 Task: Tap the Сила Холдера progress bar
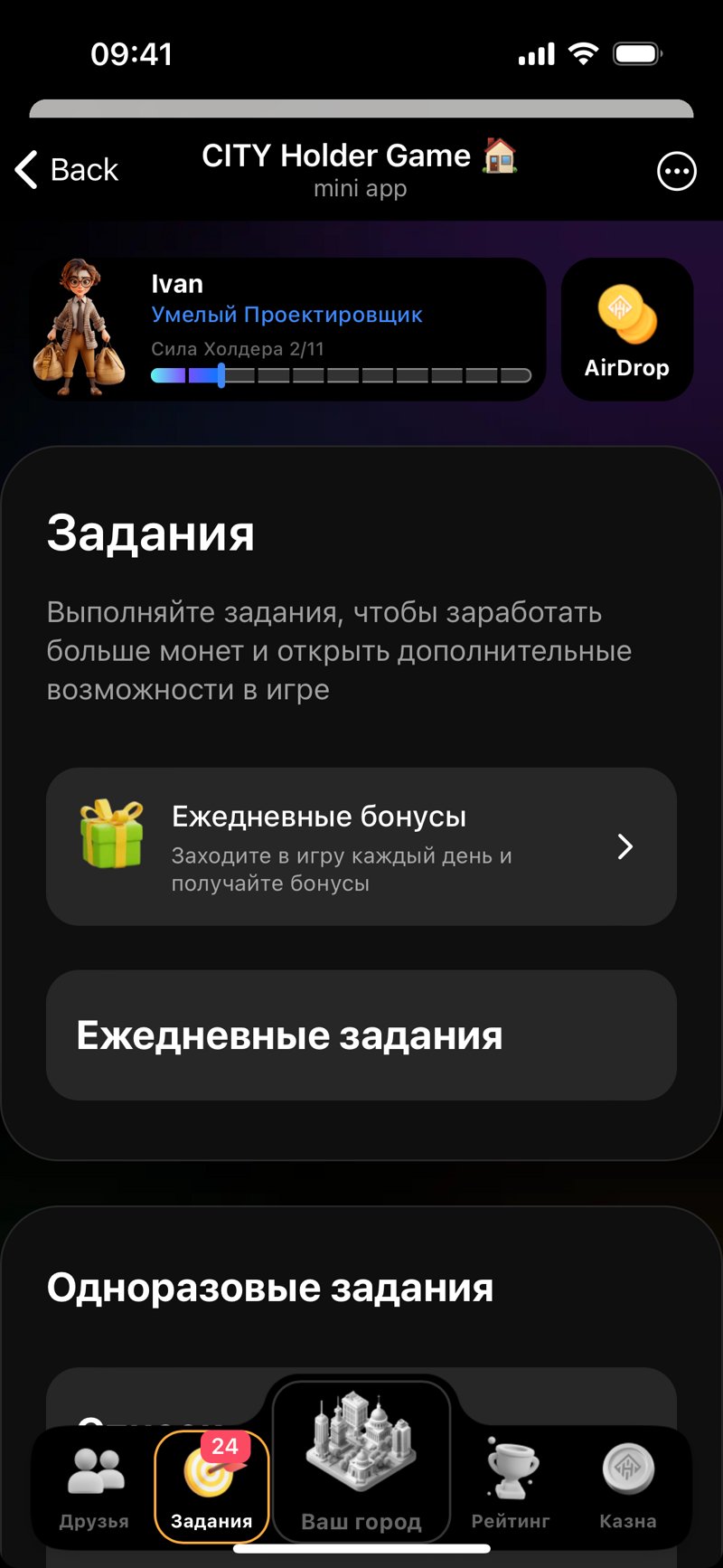(336, 374)
